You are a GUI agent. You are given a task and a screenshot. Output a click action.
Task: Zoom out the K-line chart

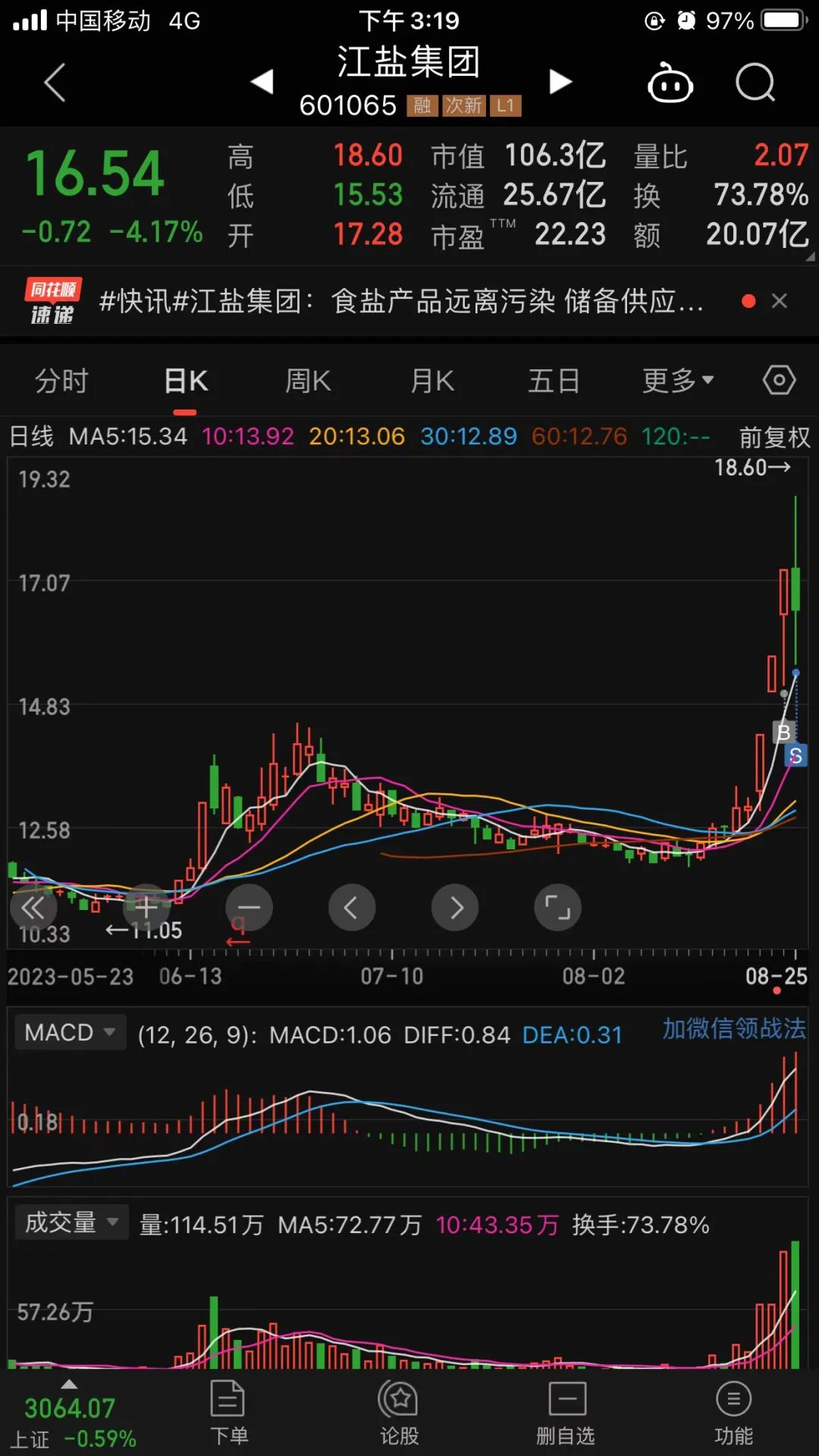[249, 907]
